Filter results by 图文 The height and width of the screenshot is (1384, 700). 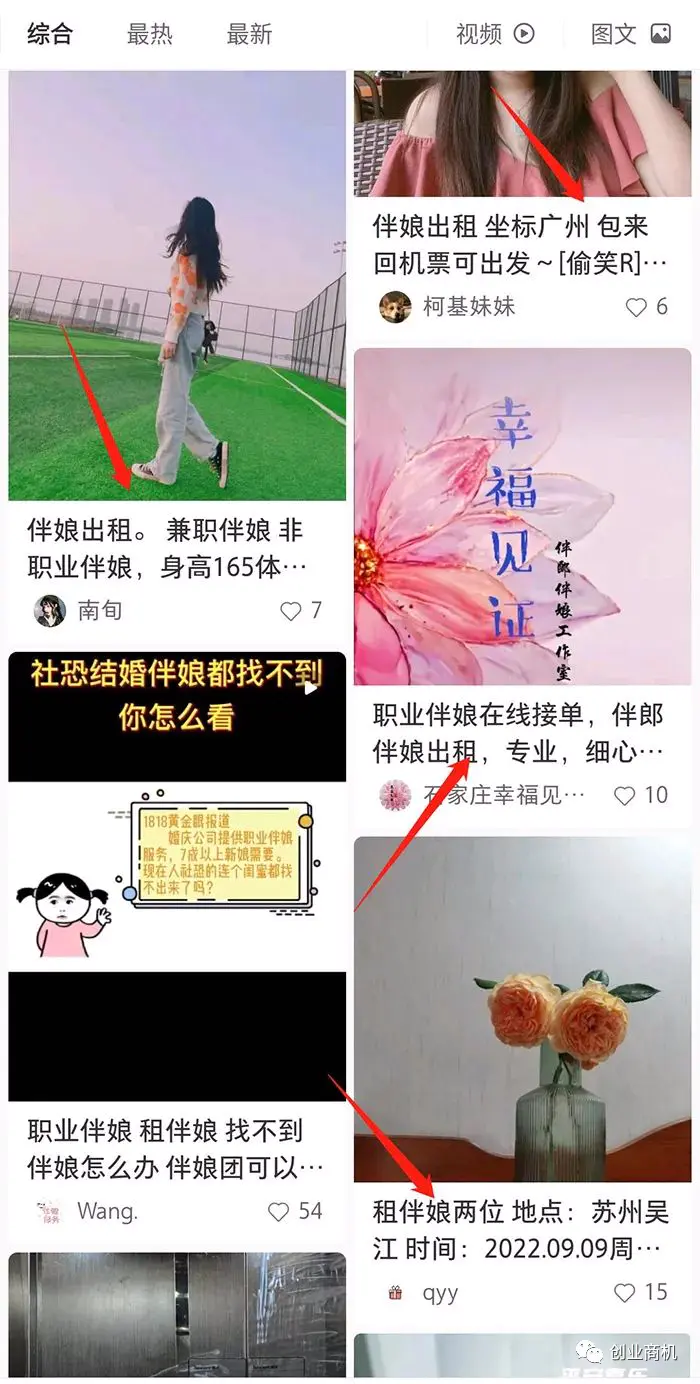[x=630, y=34]
